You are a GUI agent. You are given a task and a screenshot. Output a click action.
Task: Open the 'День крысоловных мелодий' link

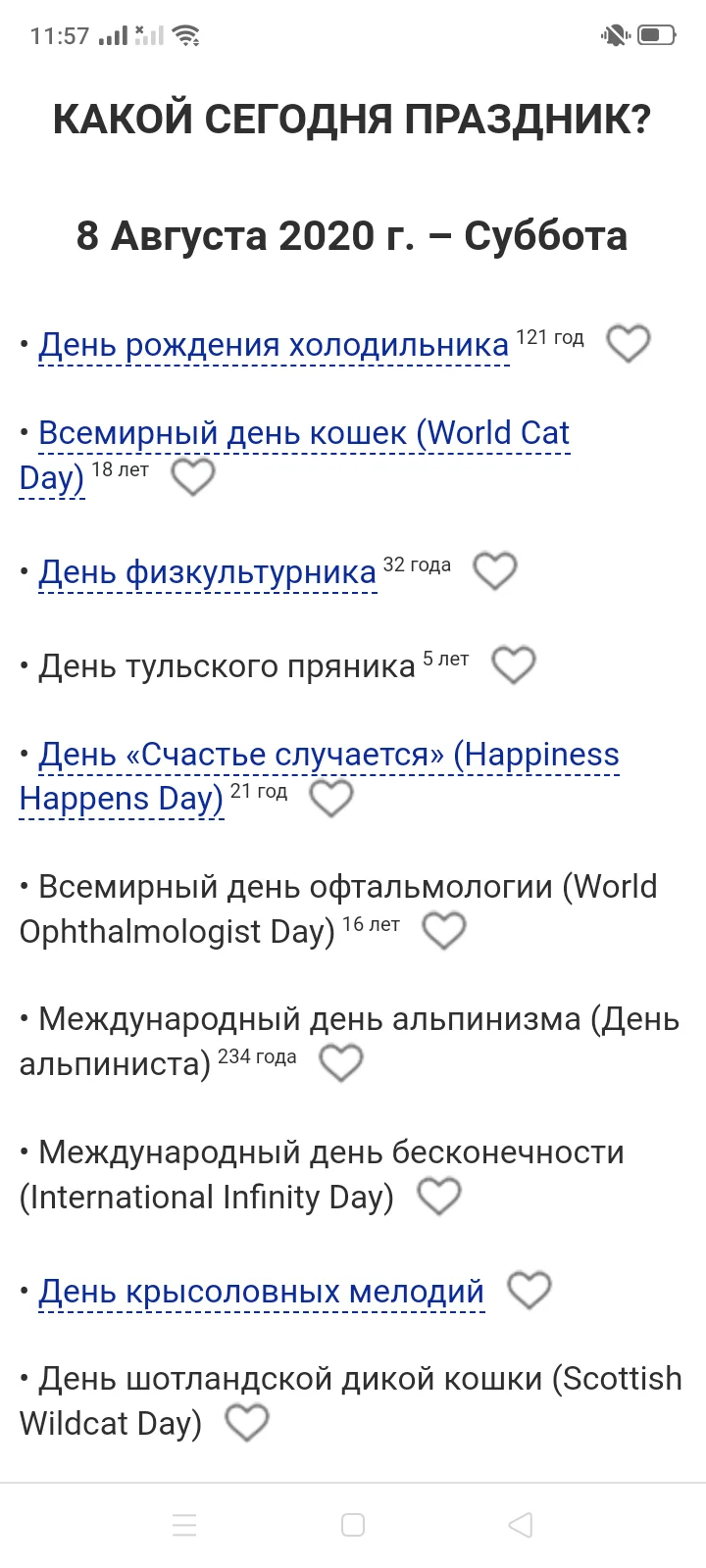point(260,1291)
